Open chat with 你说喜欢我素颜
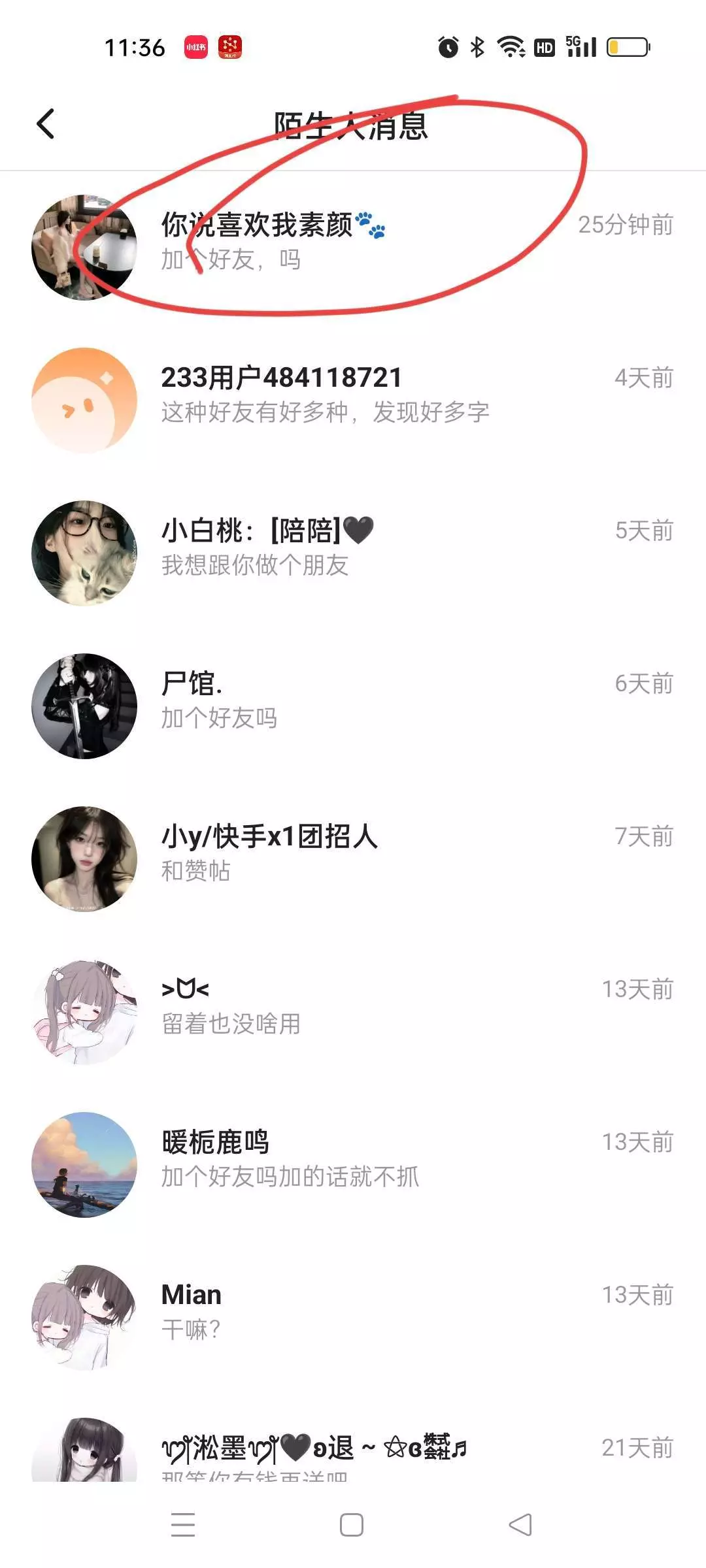The height and width of the screenshot is (1568, 706). pyautogui.click(x=353, y=243)
